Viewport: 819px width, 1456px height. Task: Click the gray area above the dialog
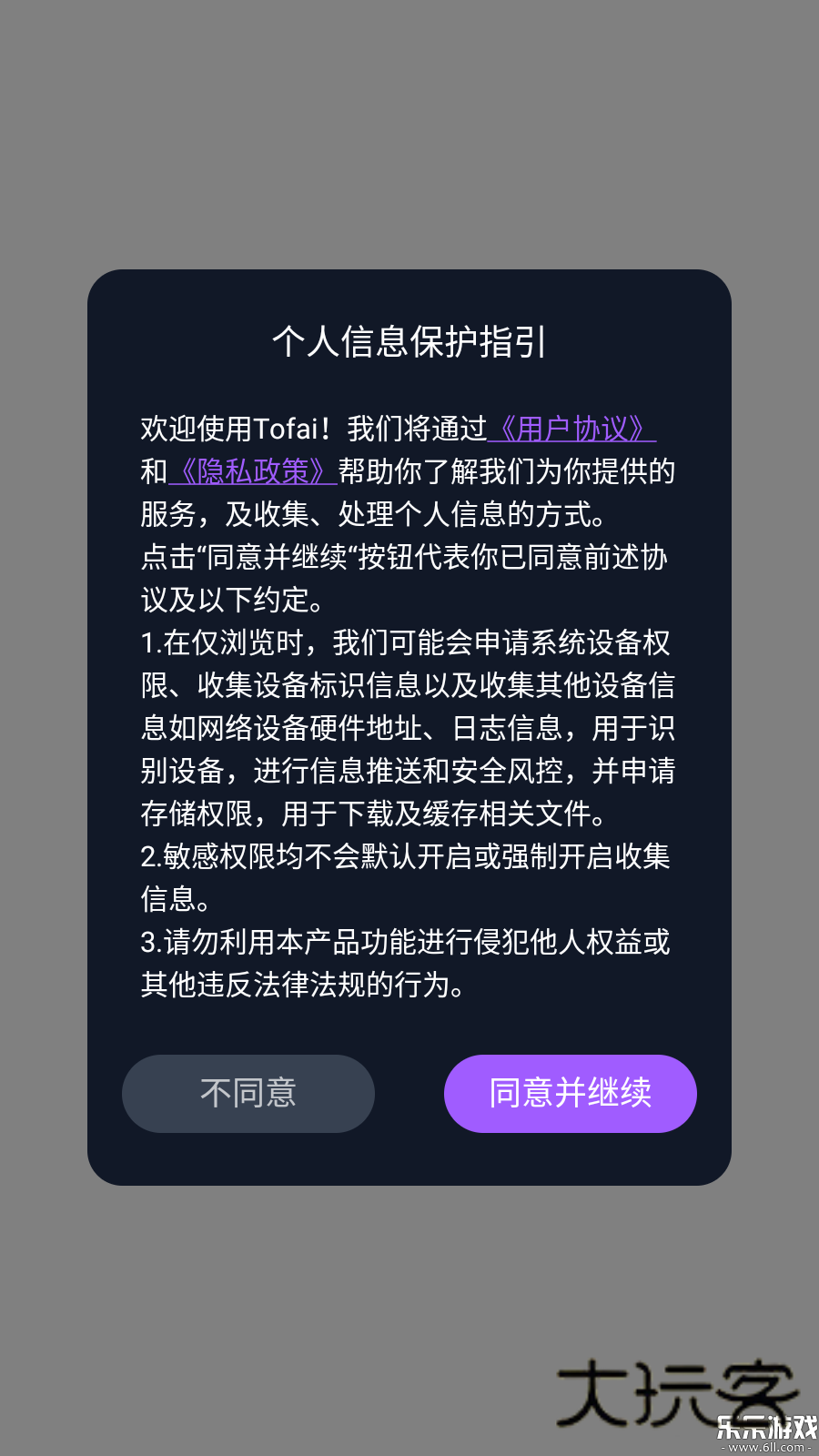(x=409, y=136)
